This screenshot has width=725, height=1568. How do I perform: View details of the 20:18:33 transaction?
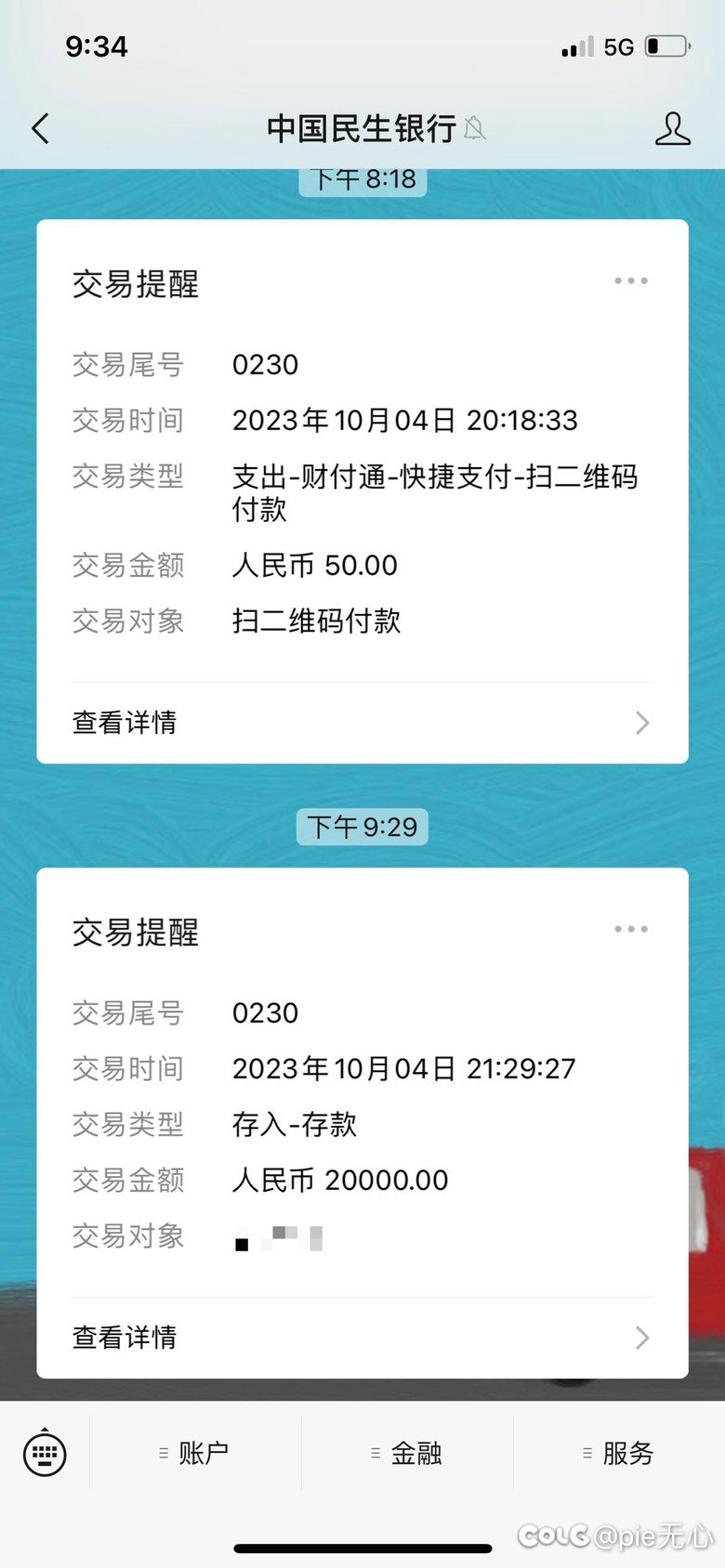(x=362, y=723)
